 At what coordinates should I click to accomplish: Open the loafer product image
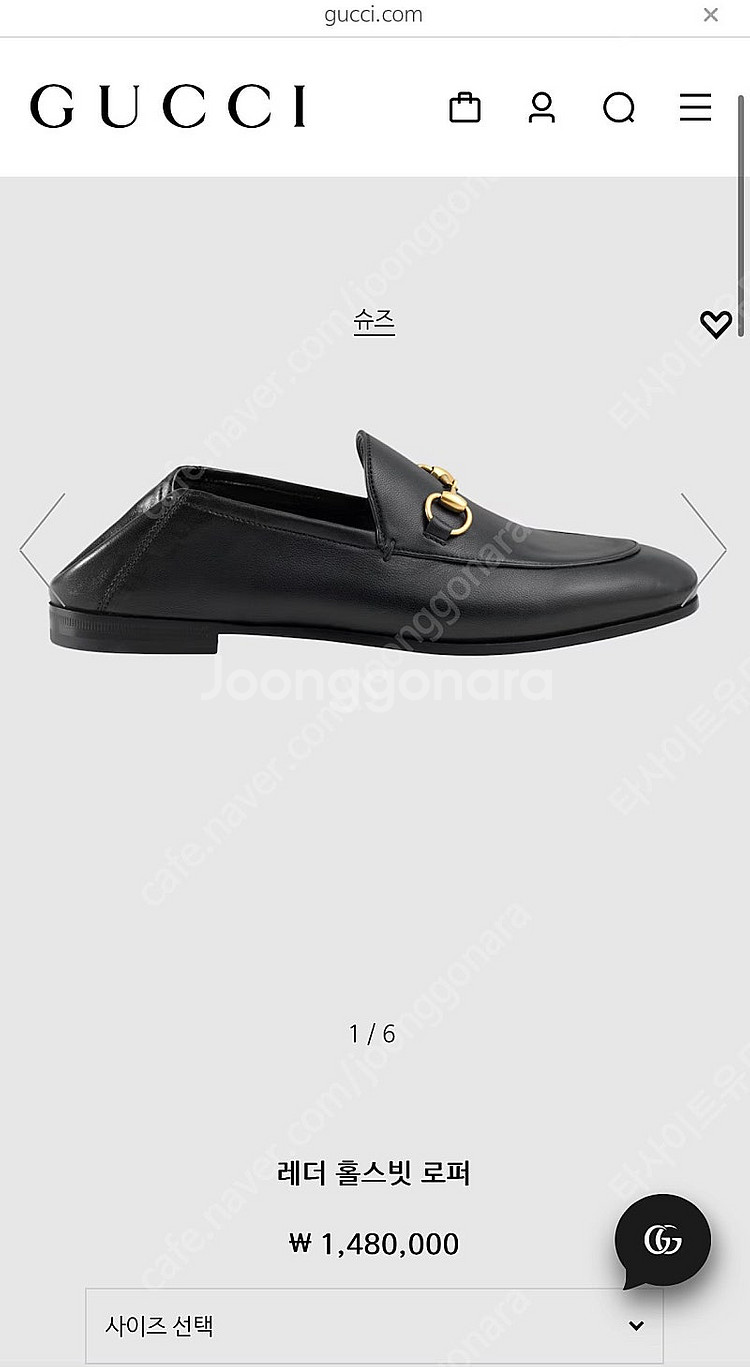tap(374, 545)
